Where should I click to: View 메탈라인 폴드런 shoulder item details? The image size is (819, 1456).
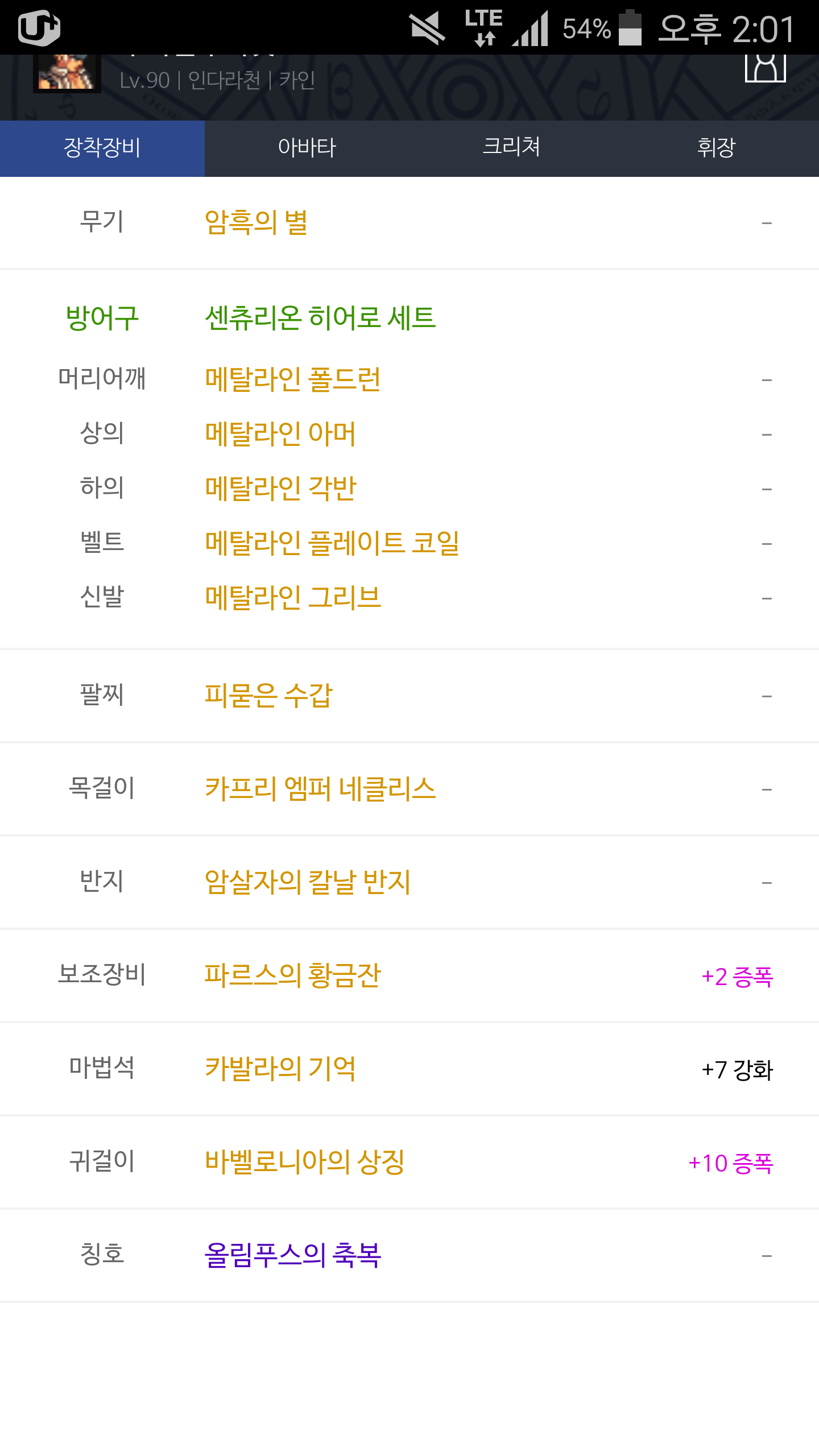pos(293,379)
